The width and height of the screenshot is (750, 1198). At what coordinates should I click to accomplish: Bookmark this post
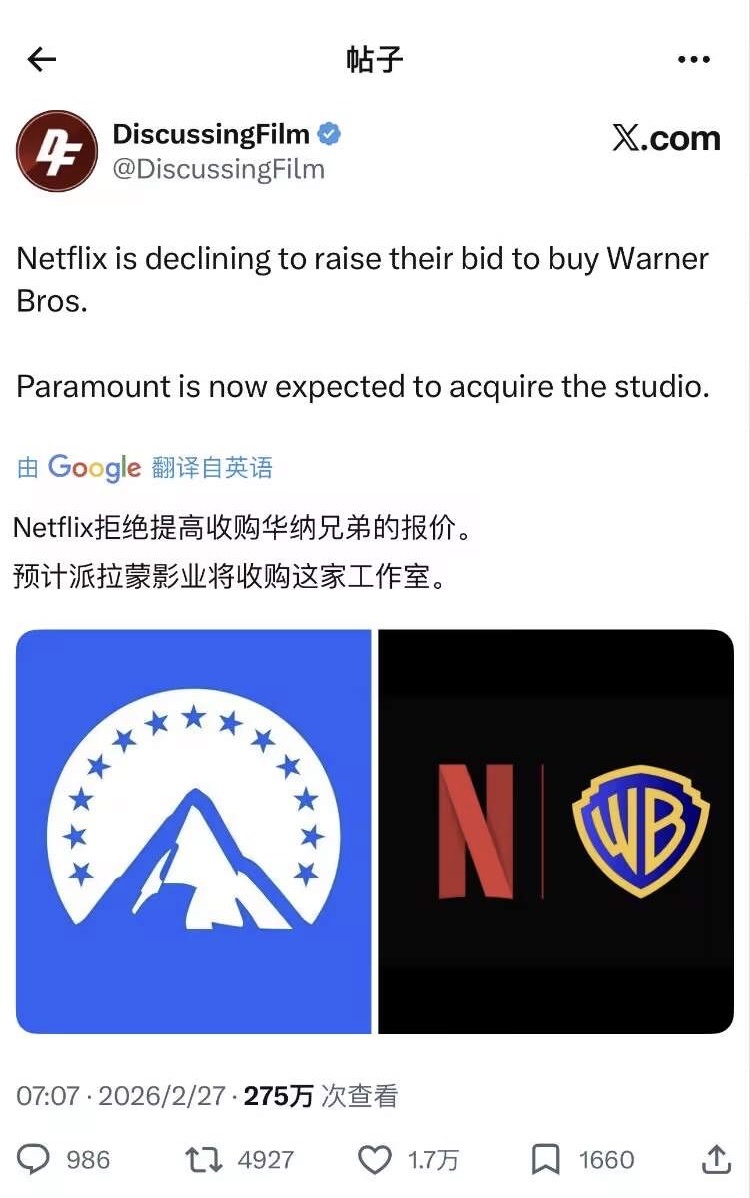(545, 1159)
